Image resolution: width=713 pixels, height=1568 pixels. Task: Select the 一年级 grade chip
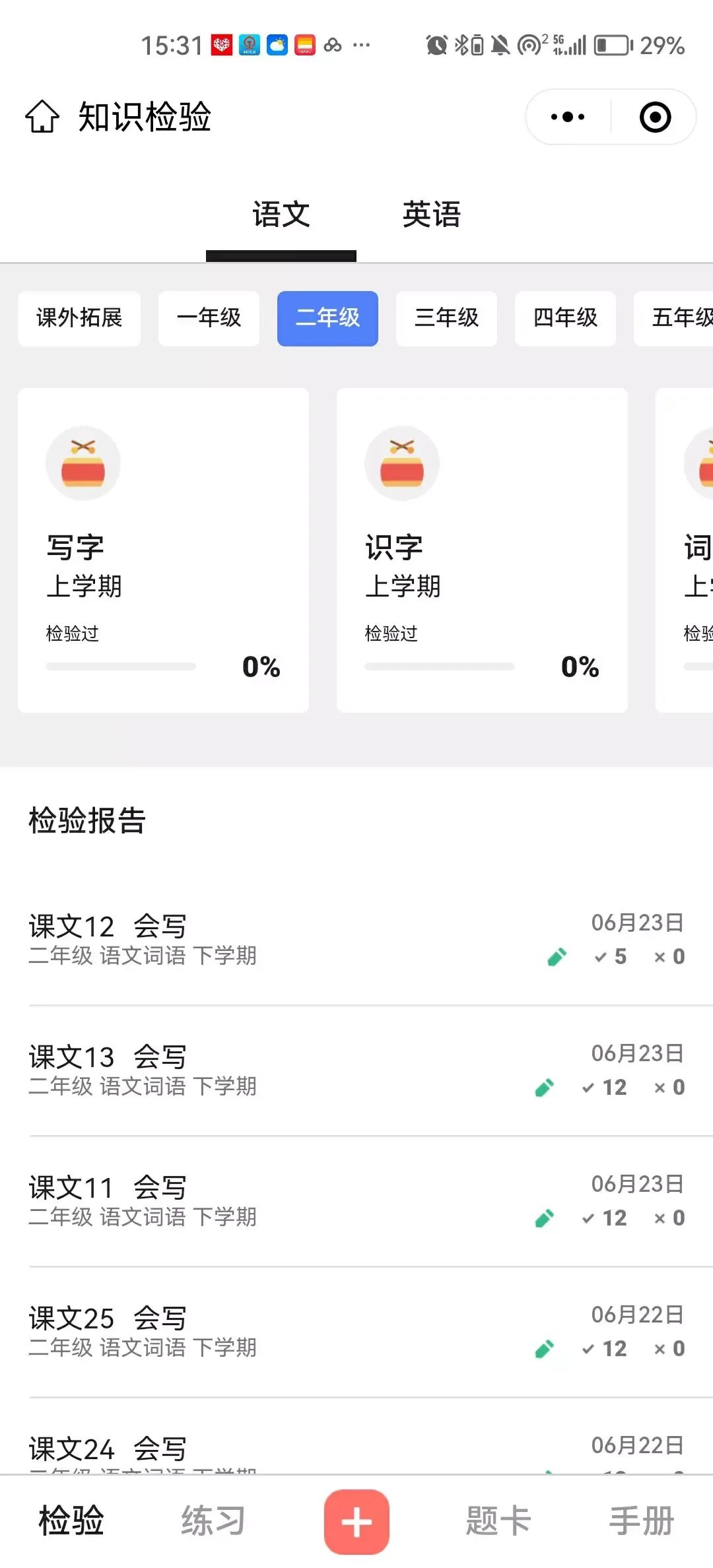click(x=209, y=318)
